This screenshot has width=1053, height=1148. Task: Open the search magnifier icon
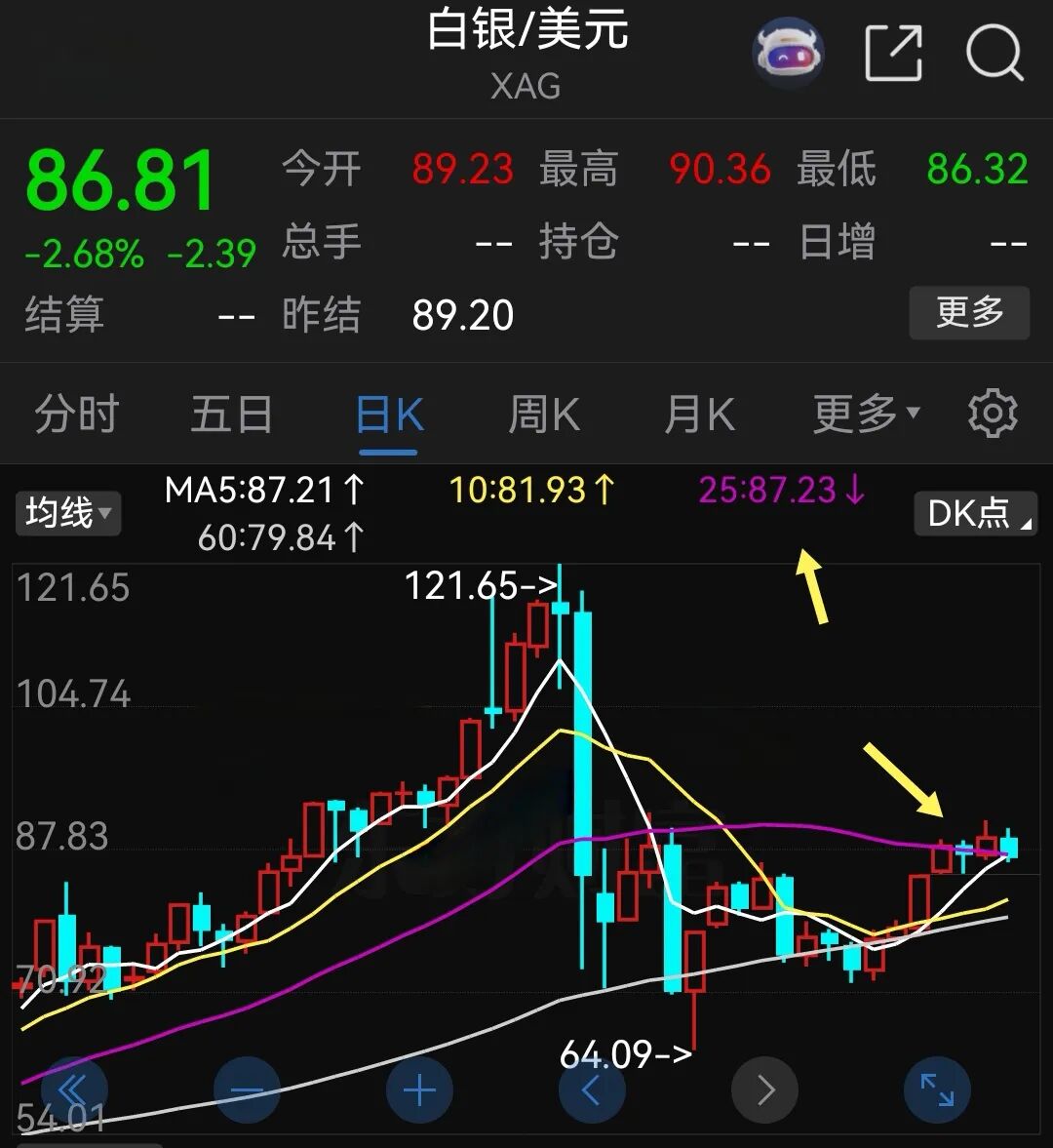[994, 53]
